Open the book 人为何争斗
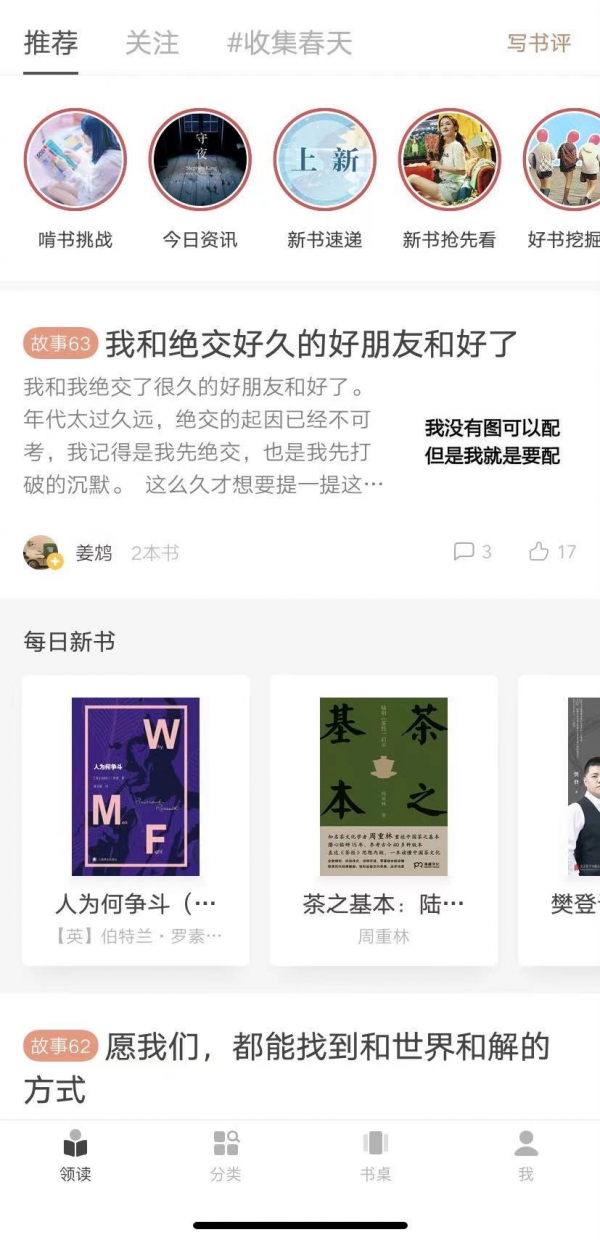600x1240 pixels. point(136,820)
